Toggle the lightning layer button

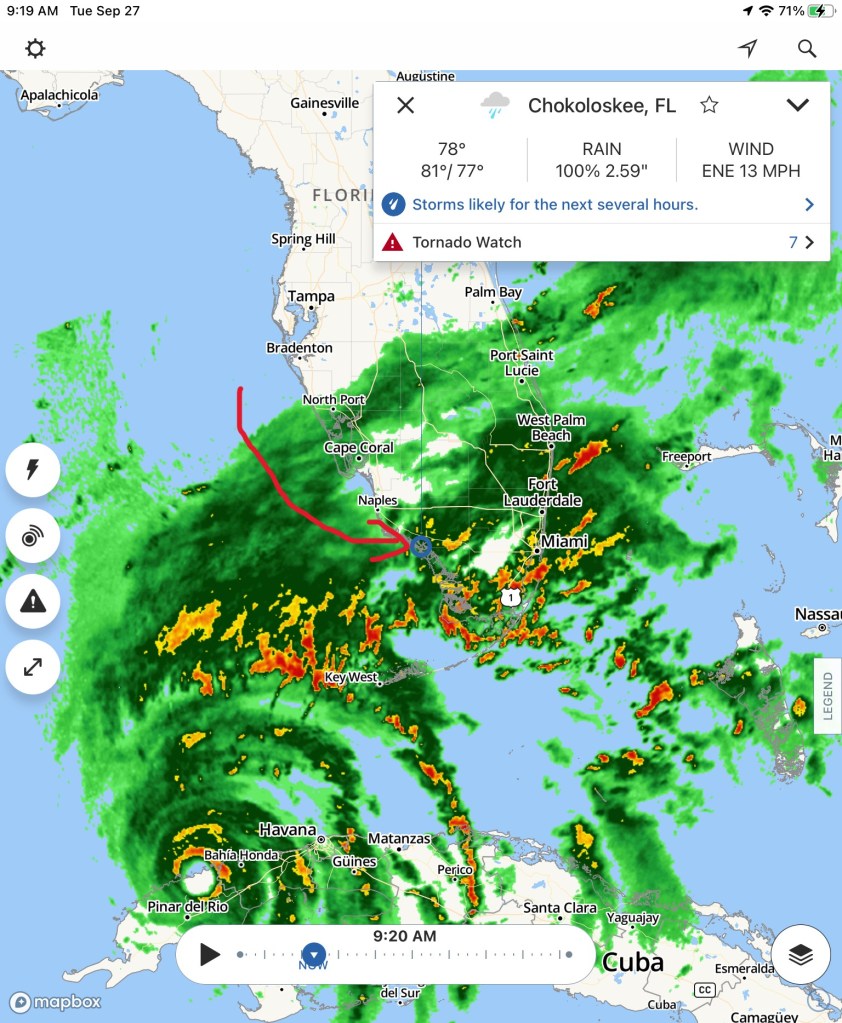[33, 469]
